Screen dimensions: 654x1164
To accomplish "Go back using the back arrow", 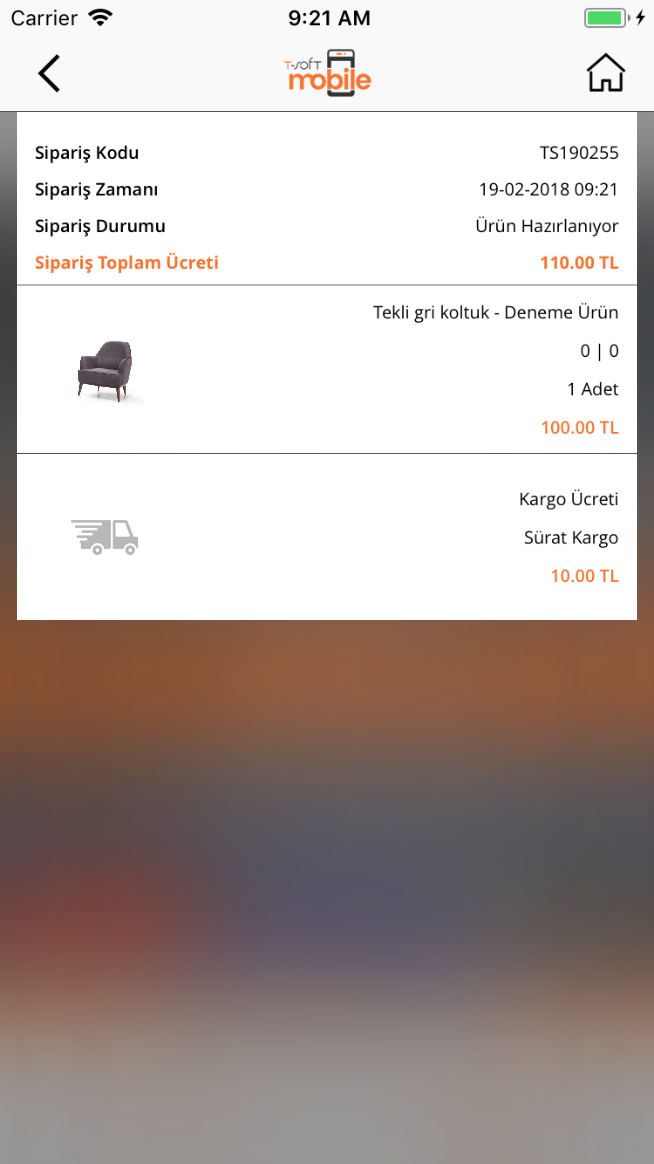I will [x=49, y=73].
